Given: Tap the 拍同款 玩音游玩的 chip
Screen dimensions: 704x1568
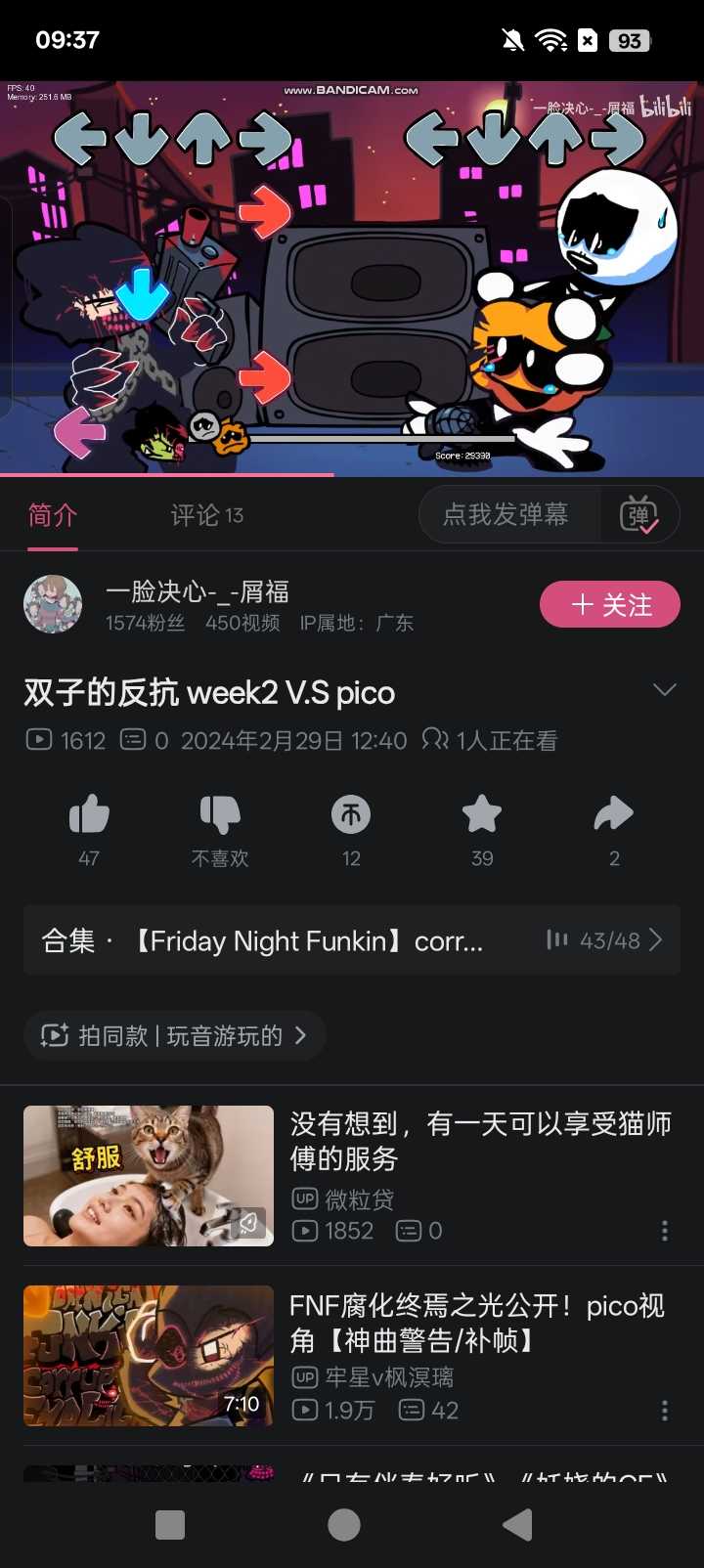Looking at the screenshot, I should coord(174,1035).
